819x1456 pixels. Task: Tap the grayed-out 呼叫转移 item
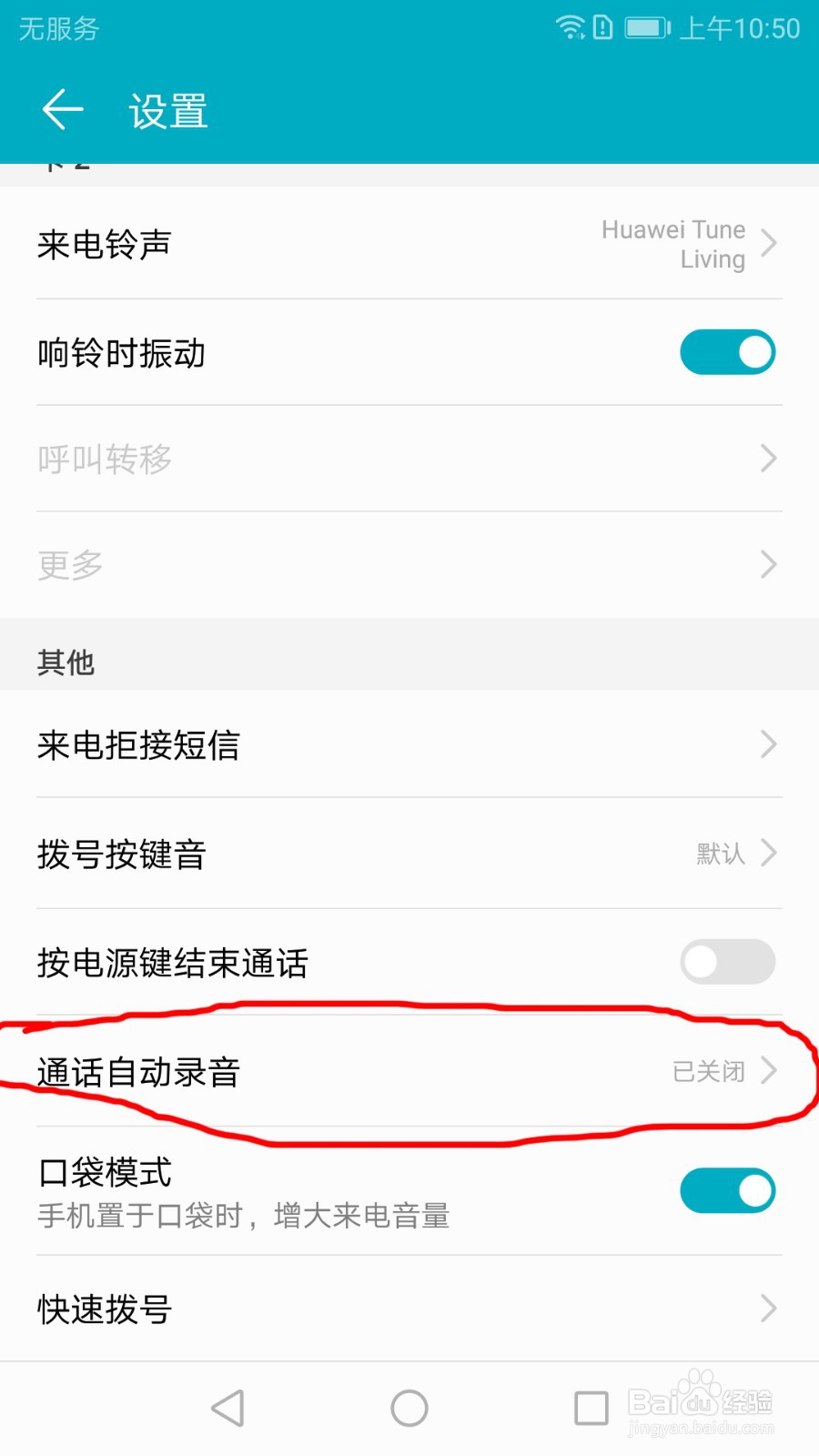click(x=409, y=459)
